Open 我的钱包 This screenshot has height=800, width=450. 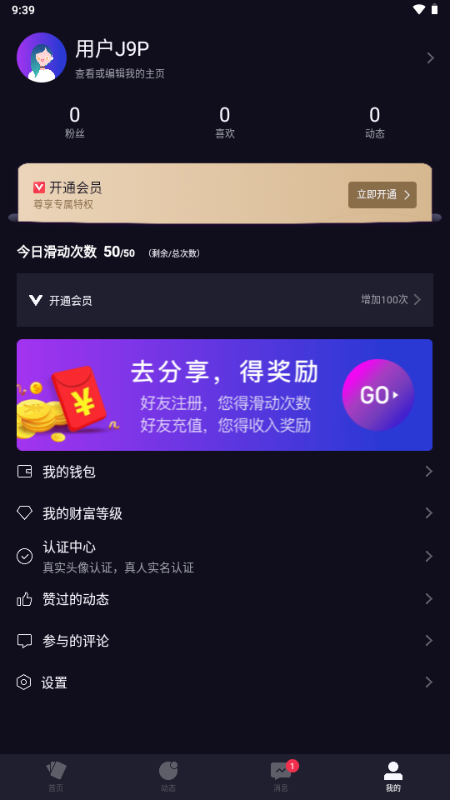225,472
